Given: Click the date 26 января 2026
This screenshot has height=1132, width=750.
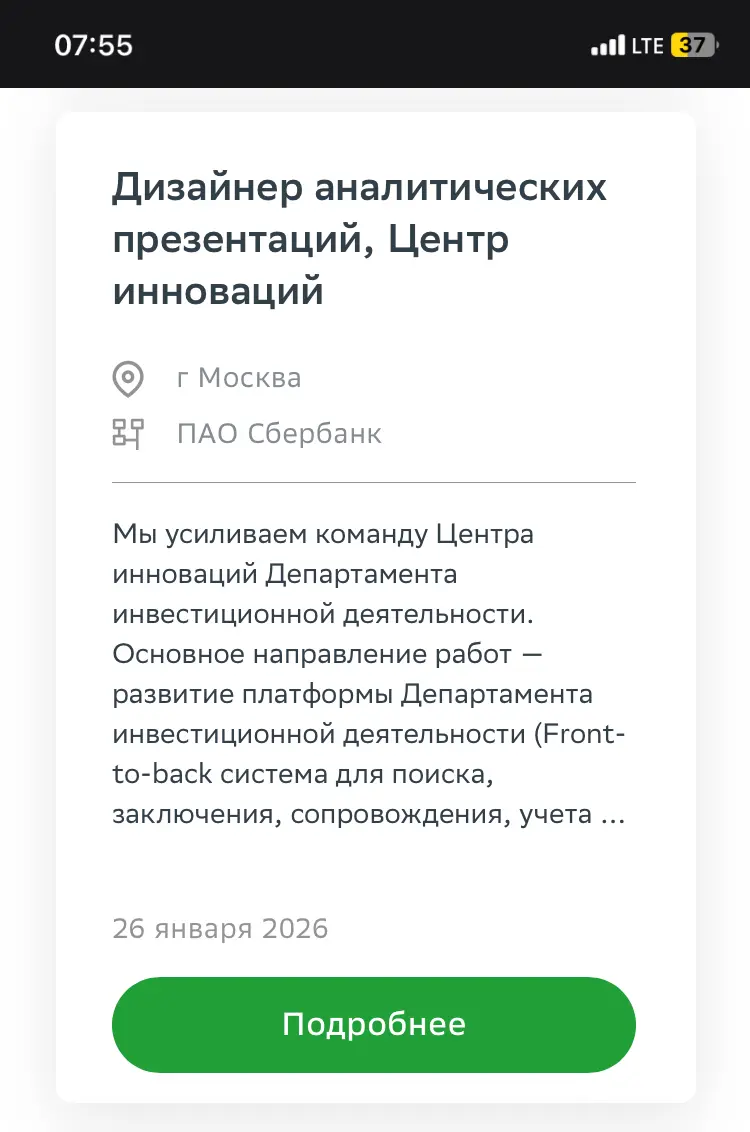Looking at the screenshot, I should 220,928.
